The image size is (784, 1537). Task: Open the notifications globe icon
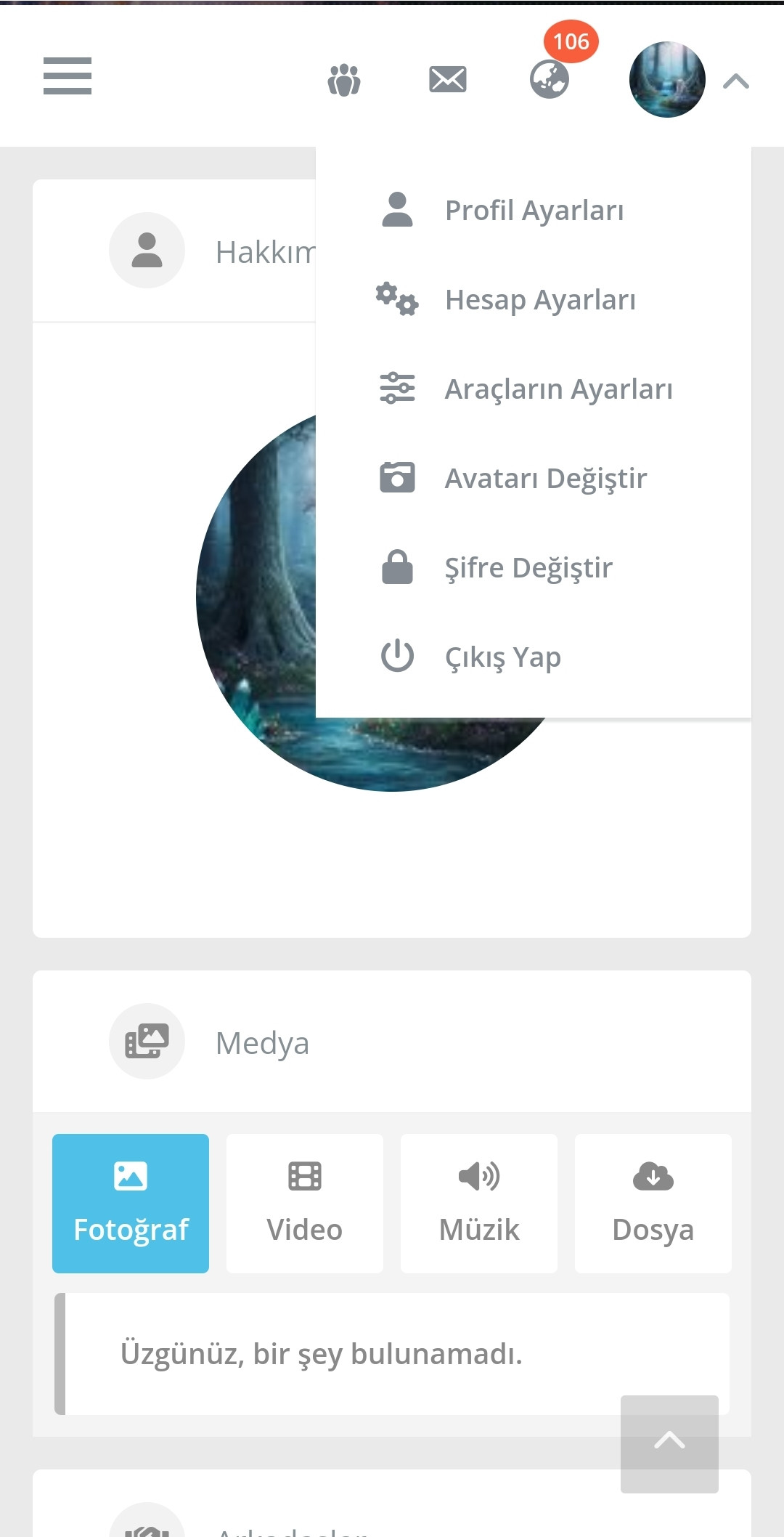tap(550, 79)
